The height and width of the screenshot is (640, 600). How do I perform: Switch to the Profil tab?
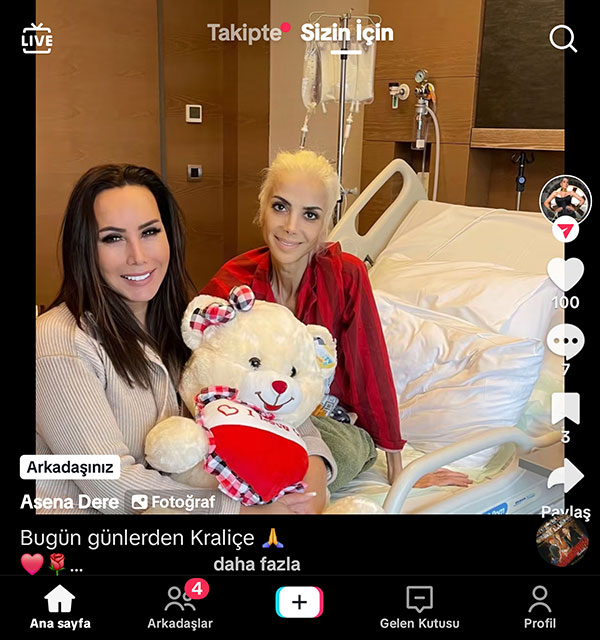539,607
